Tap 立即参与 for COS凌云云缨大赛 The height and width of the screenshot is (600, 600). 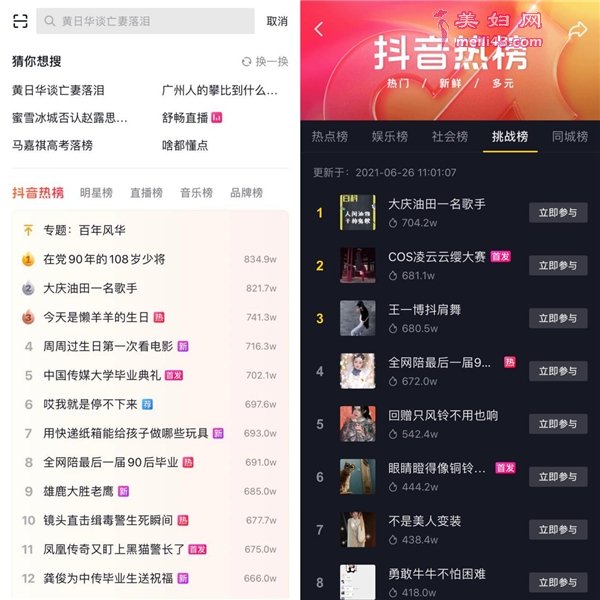[x=557, y=265]
